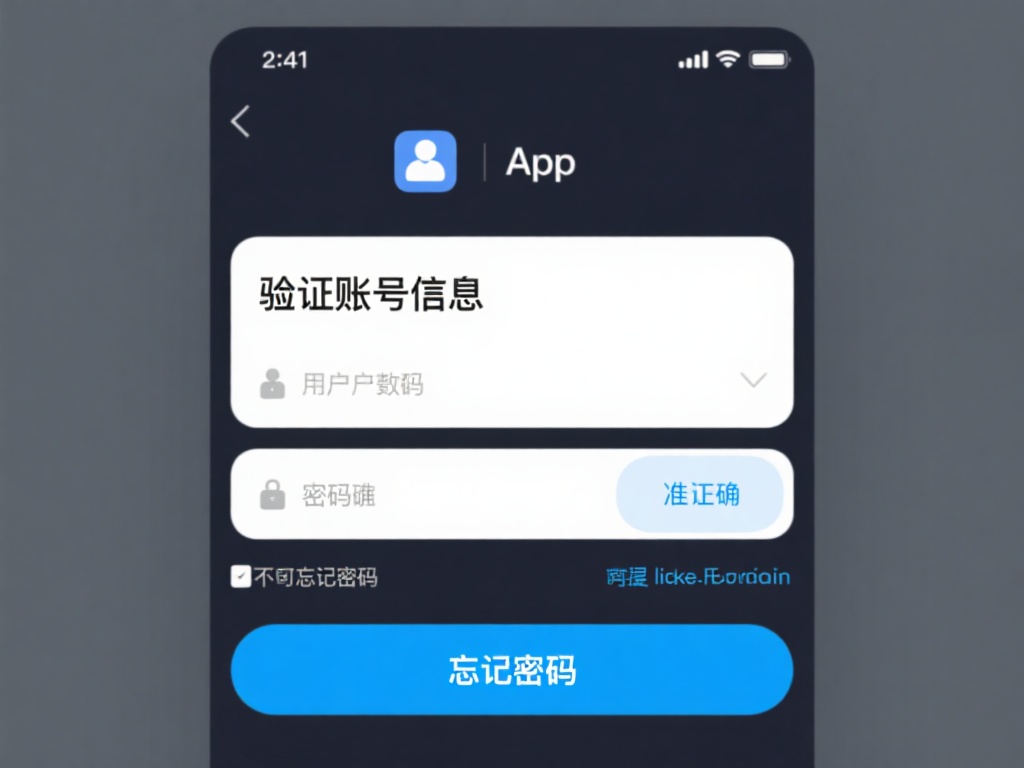Open the blue link beside the checkbox
The width and height of the screenshot is (1024, 768).
point(697,577)
